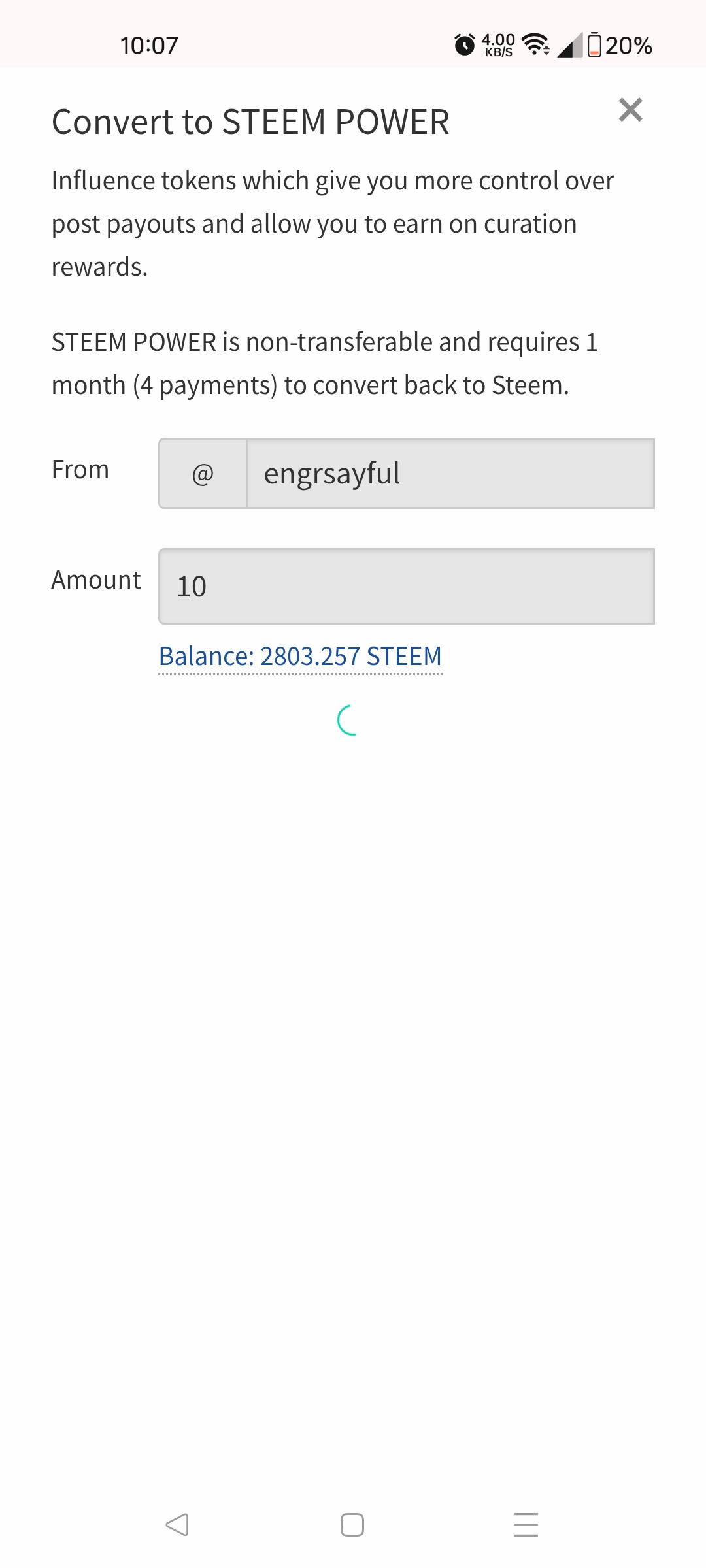Use the Balance 2803.257 STEEM link
The width and height of the screenshot is (706, 1568).
coord(300,657)
